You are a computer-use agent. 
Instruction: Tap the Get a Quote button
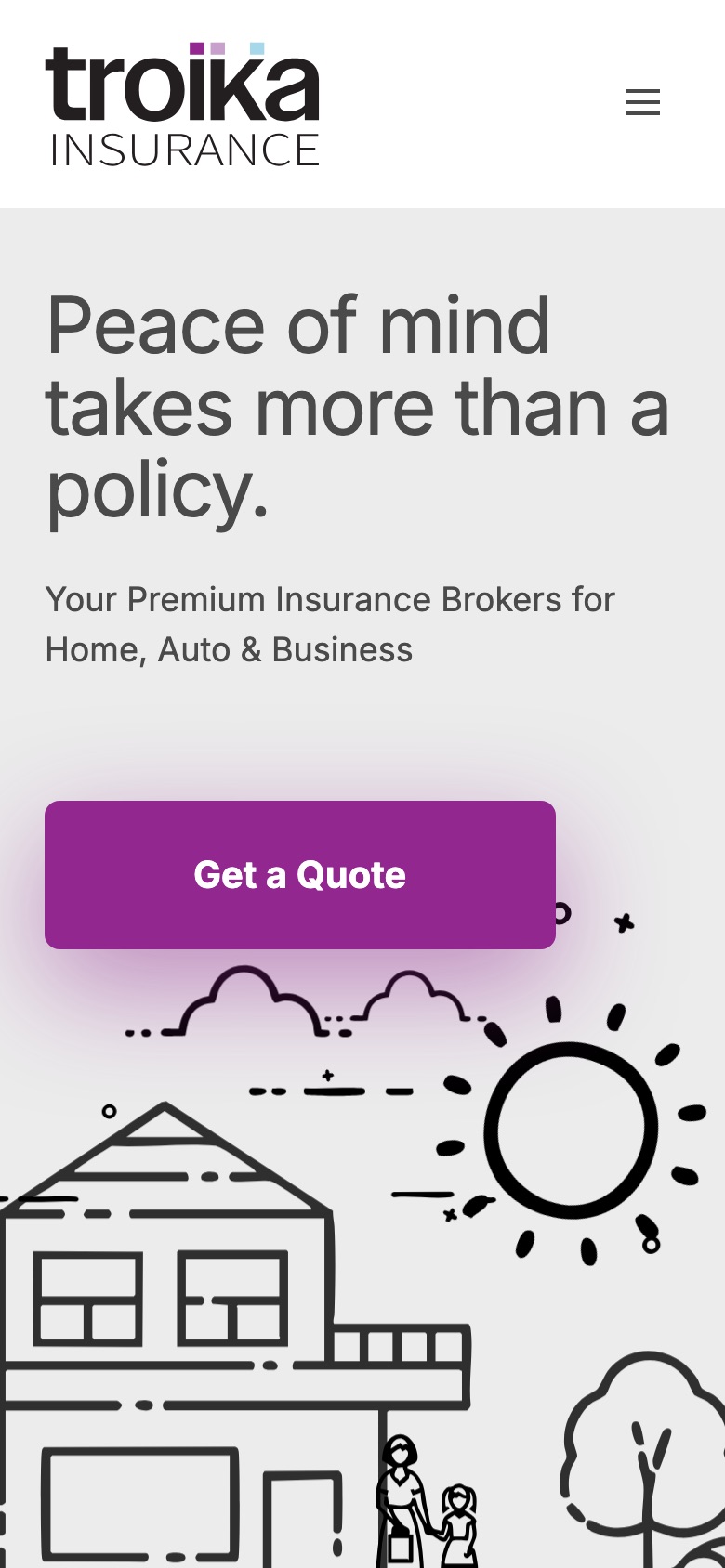[300, 875]
